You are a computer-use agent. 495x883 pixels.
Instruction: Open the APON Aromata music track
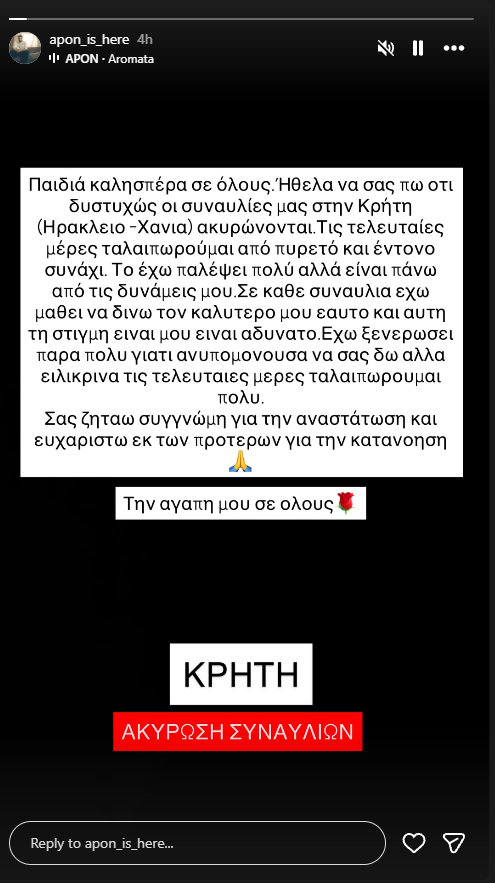coord(101,59)
